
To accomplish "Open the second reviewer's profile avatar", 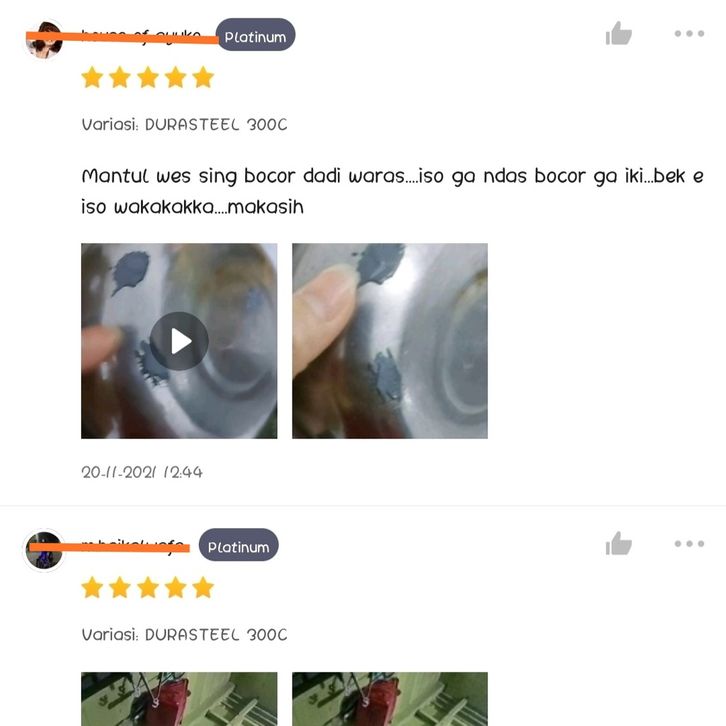I will [44, 550].
